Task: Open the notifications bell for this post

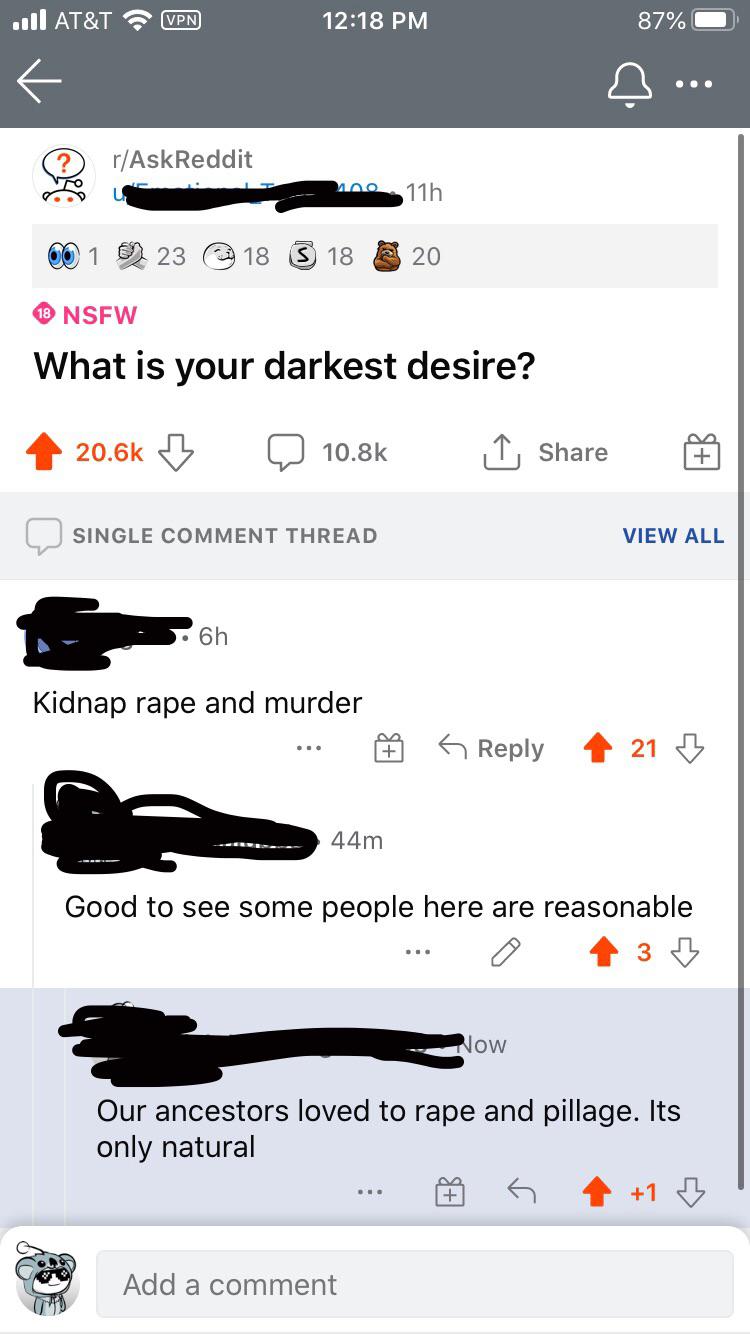Action: coord(630,82)
